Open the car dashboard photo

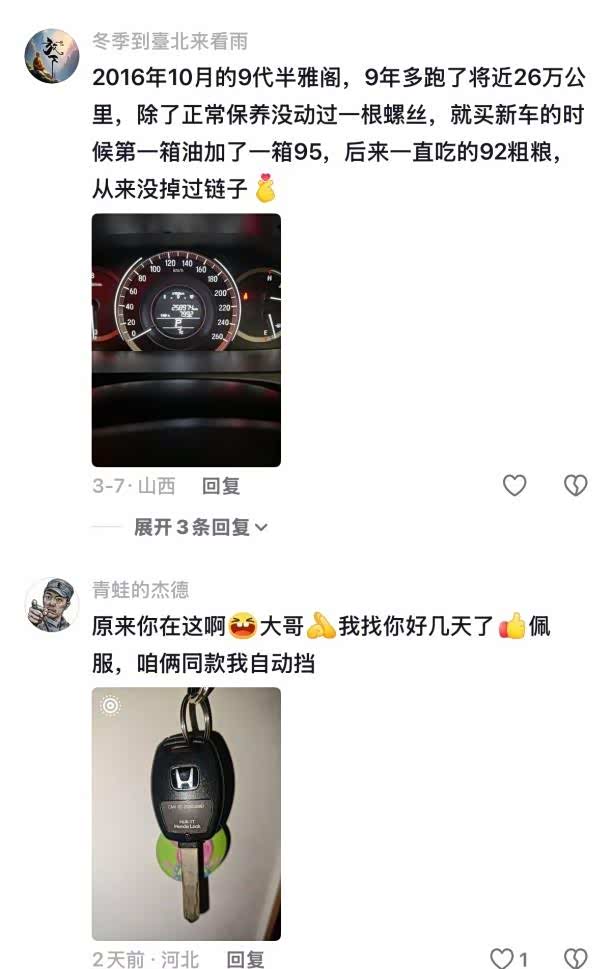[186, 340]
